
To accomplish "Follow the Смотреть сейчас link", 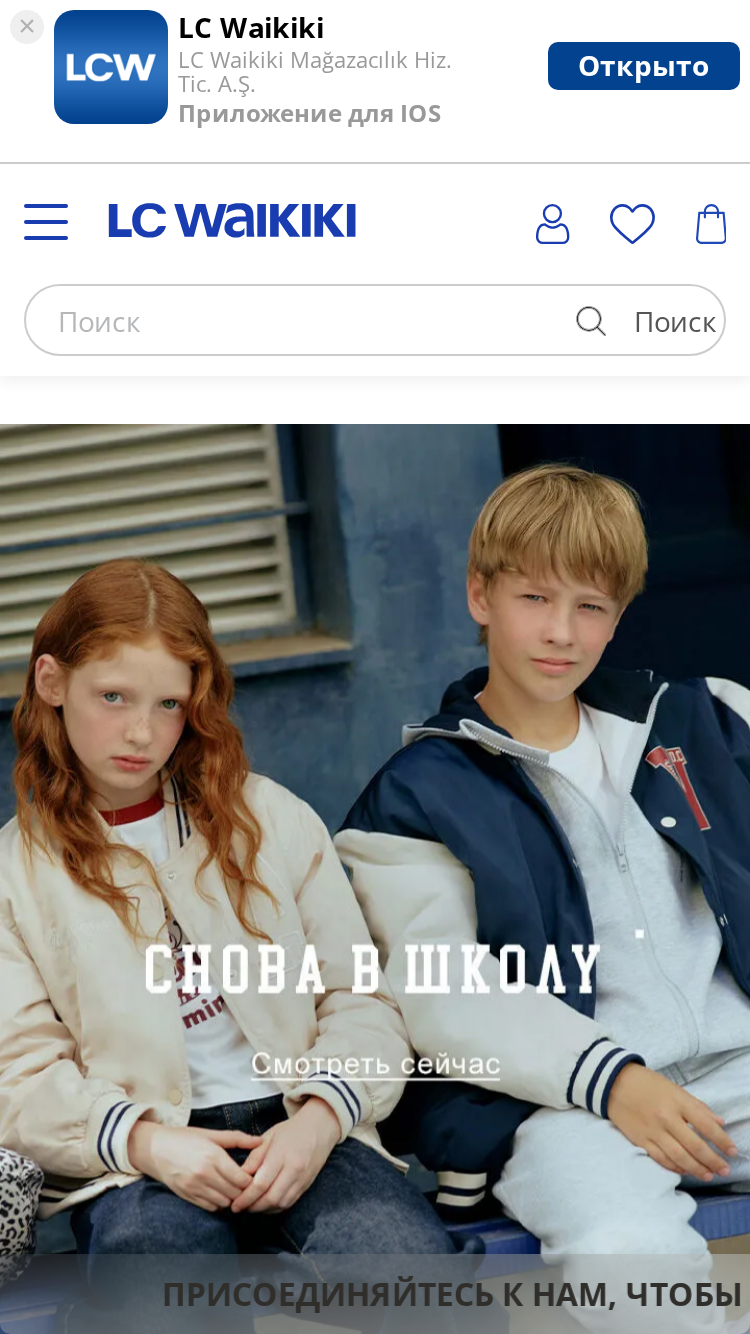I will (375, 1064).
